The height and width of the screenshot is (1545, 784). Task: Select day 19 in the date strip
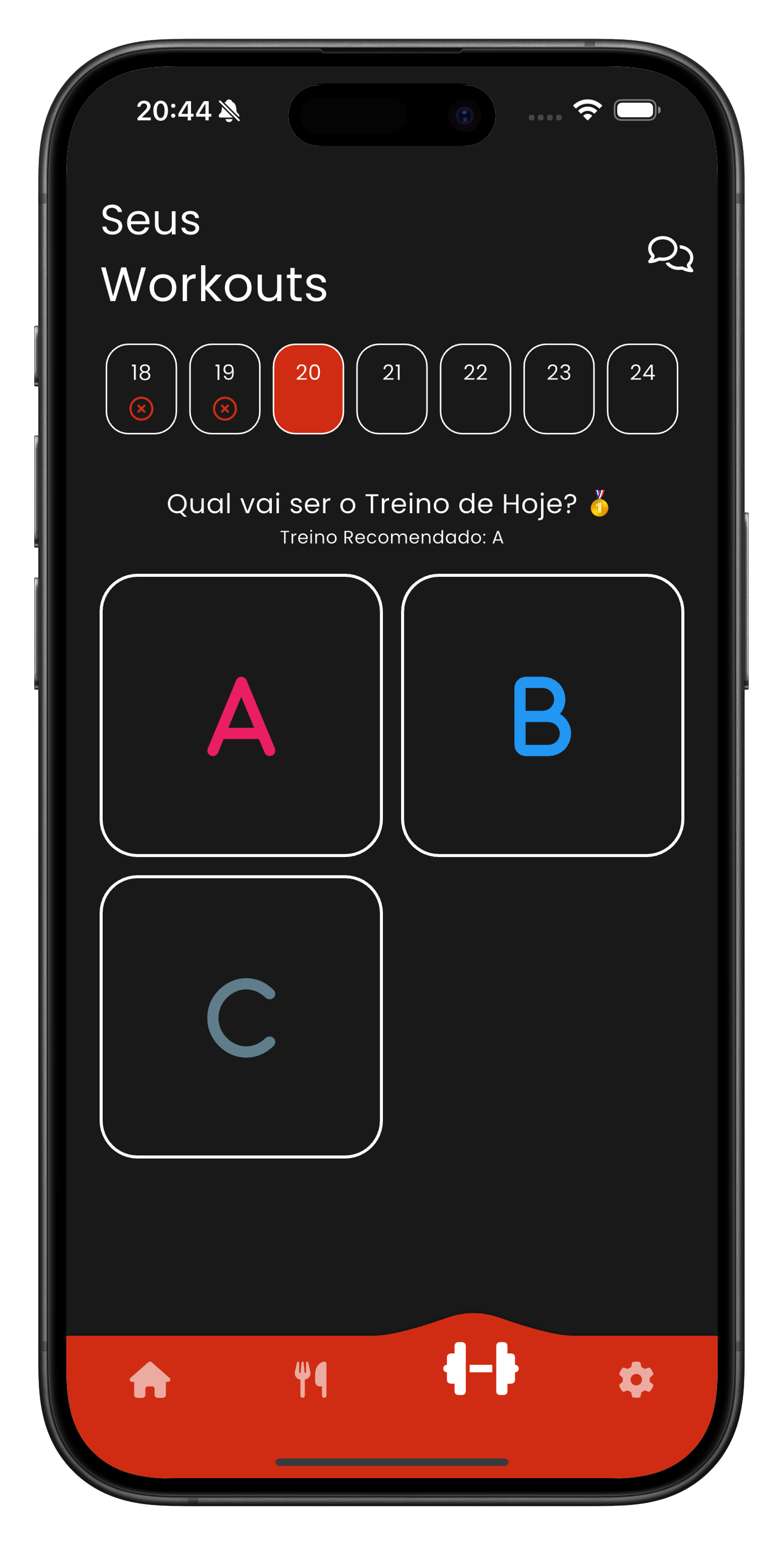tap(225, 388)
